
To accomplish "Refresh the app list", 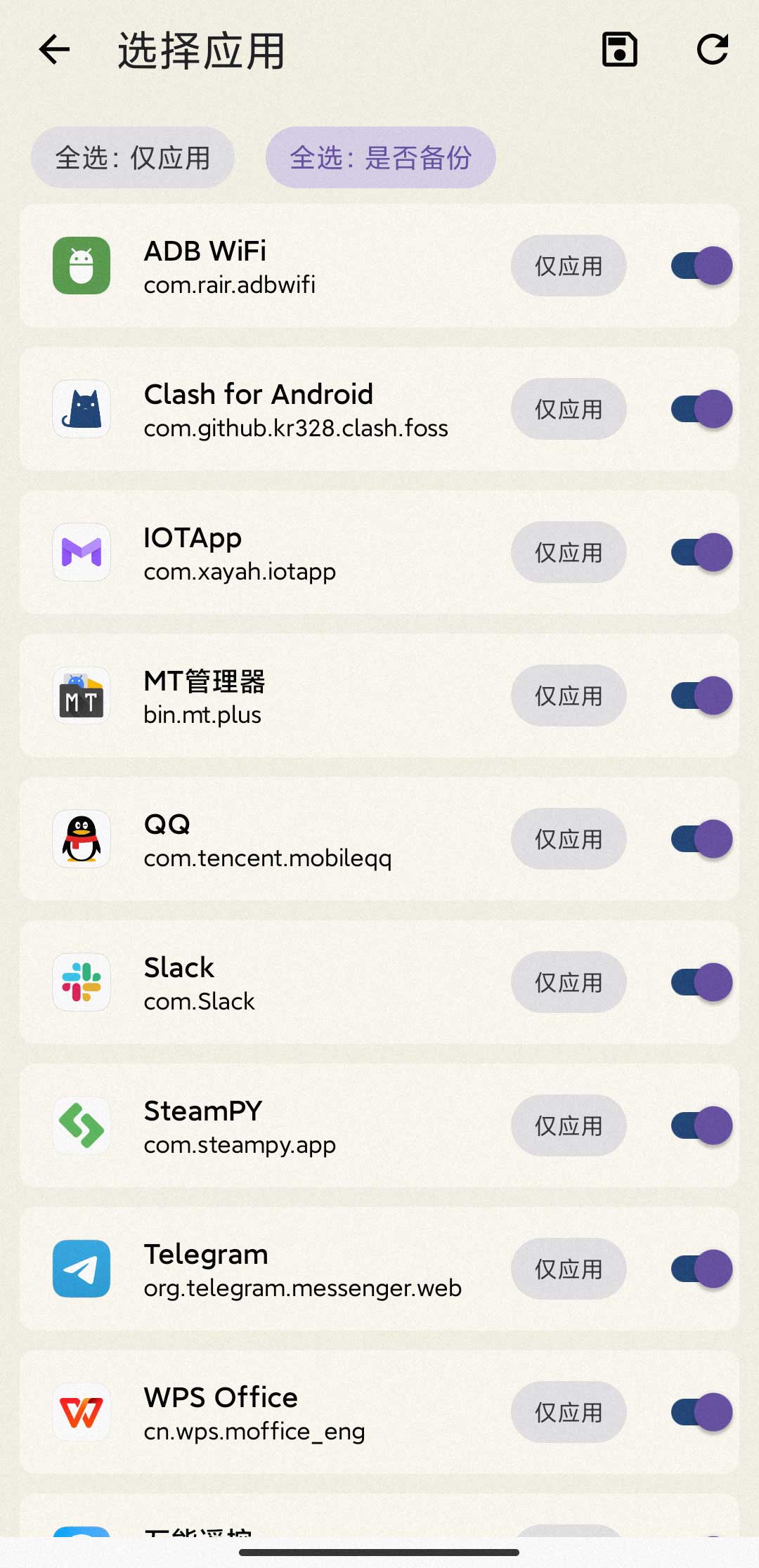I will tap(712, 50).
